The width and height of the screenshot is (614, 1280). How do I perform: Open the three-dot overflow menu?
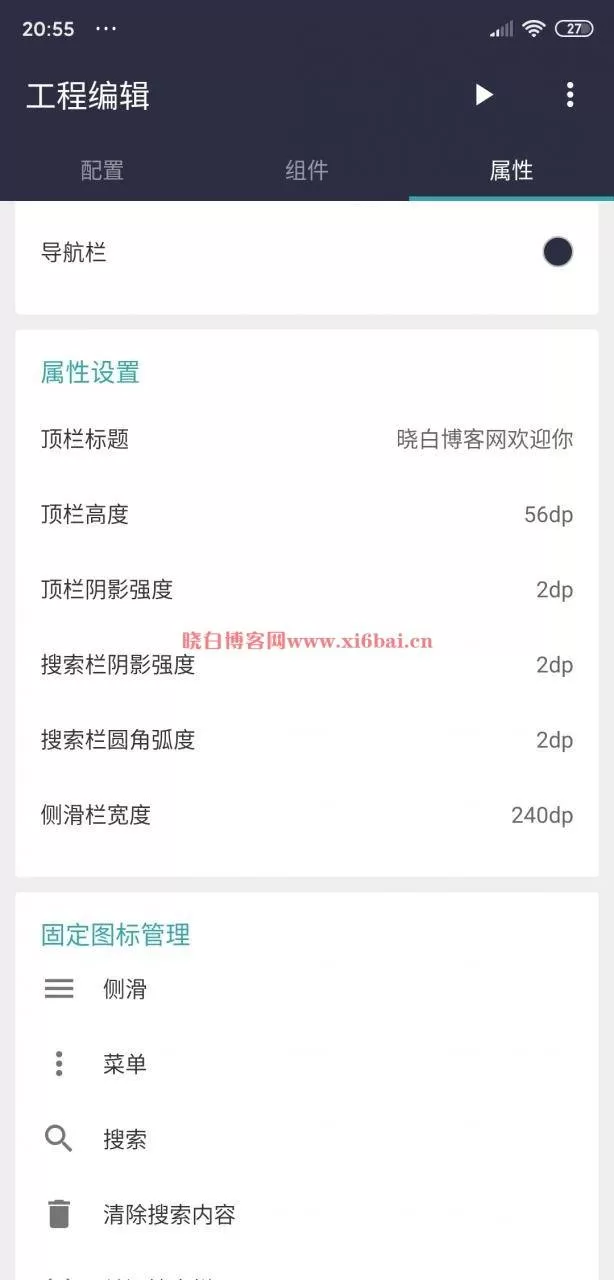(x=570, y=95)
